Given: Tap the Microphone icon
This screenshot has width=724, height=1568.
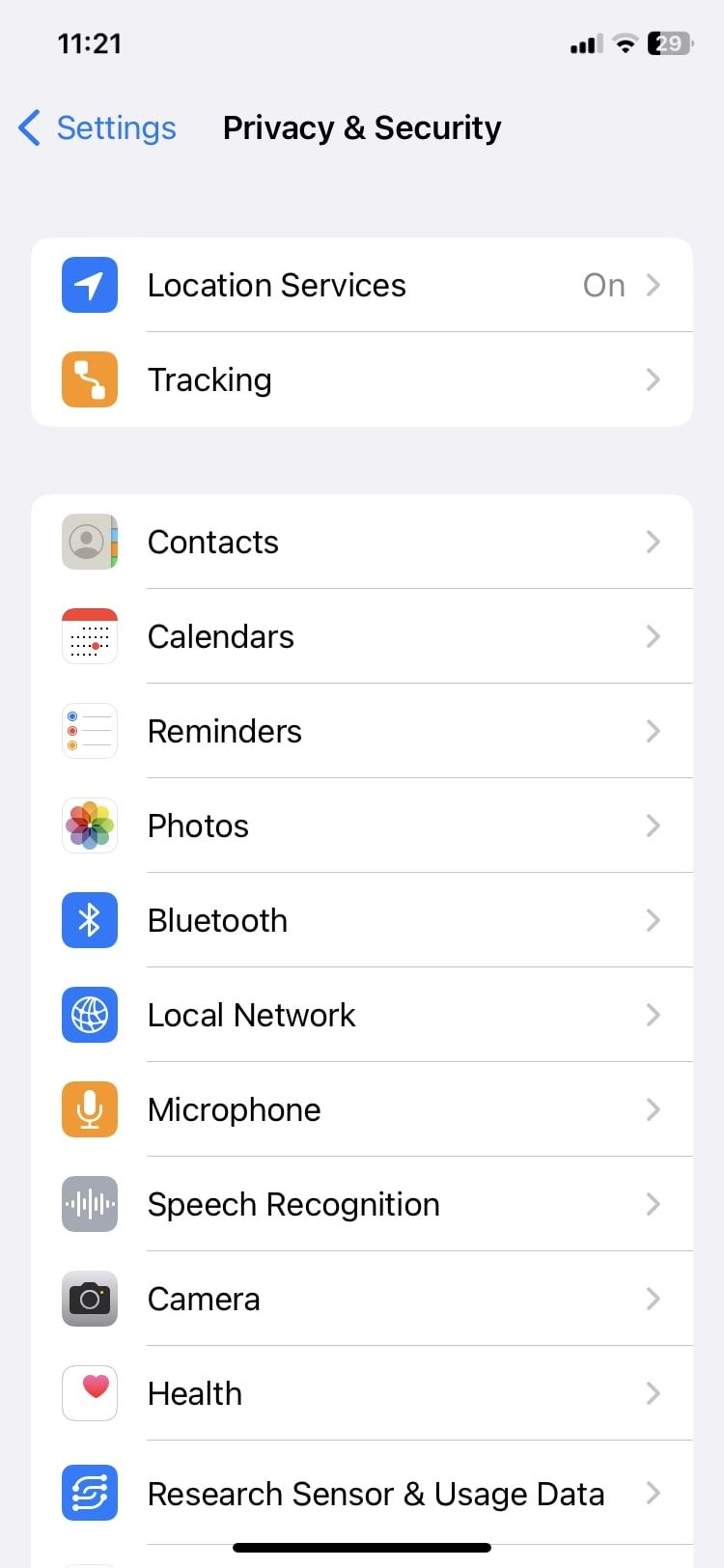Looking at the screenshot, I should pyautogui.click(x=89, y=1108).
